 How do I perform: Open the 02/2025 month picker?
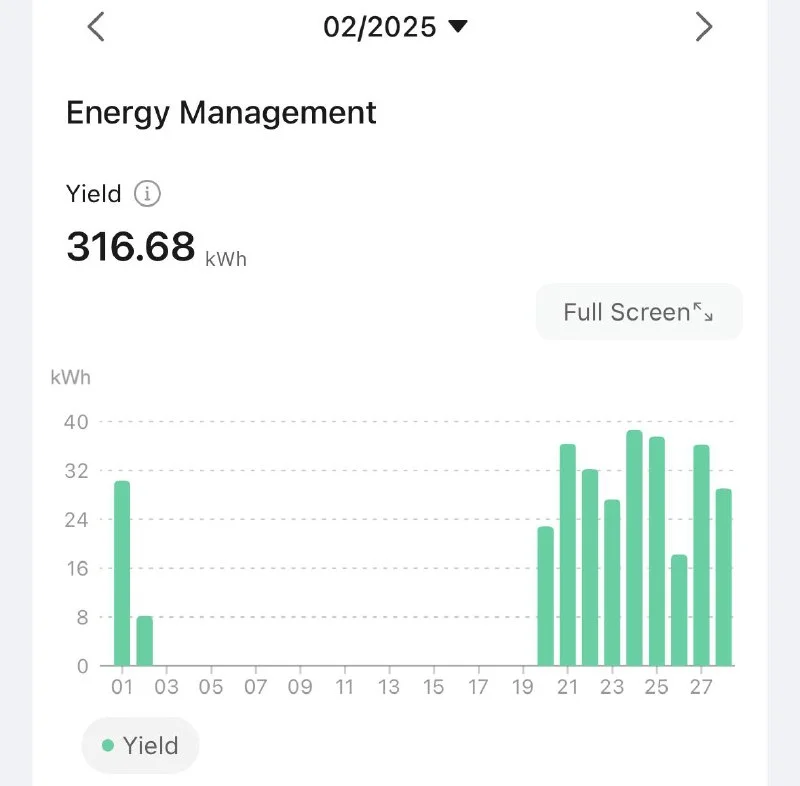coord(395,27)
